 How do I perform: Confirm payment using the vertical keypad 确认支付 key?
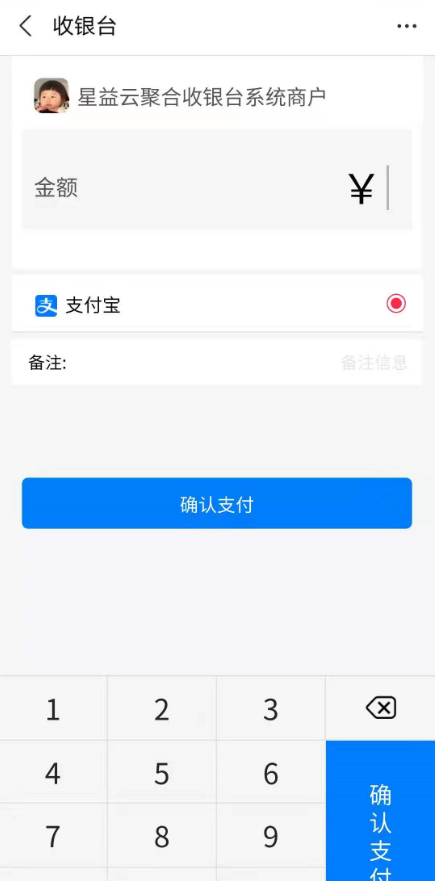pos(380,811)
